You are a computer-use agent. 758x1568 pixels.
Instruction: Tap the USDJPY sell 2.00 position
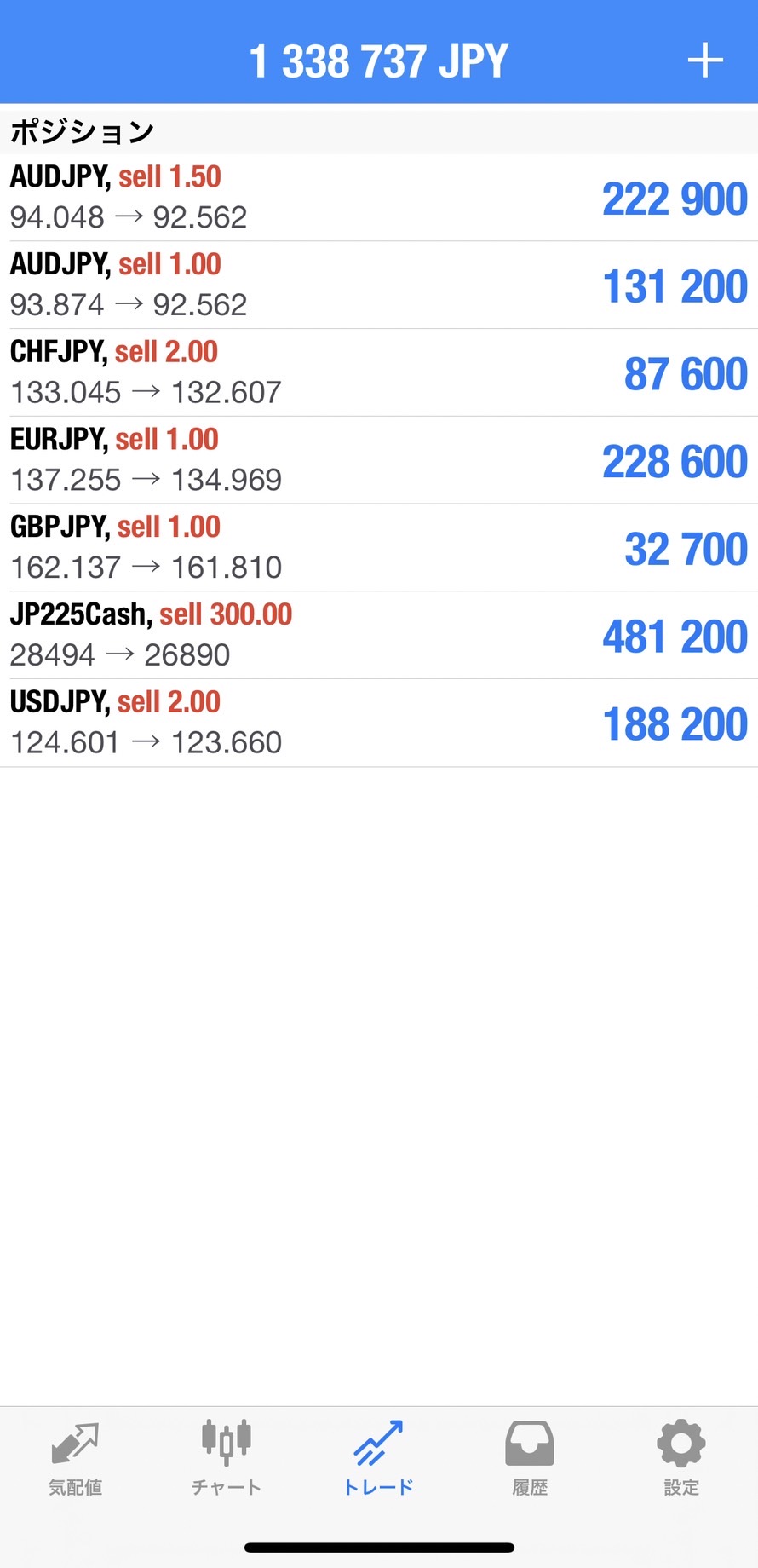coord(379,723)
